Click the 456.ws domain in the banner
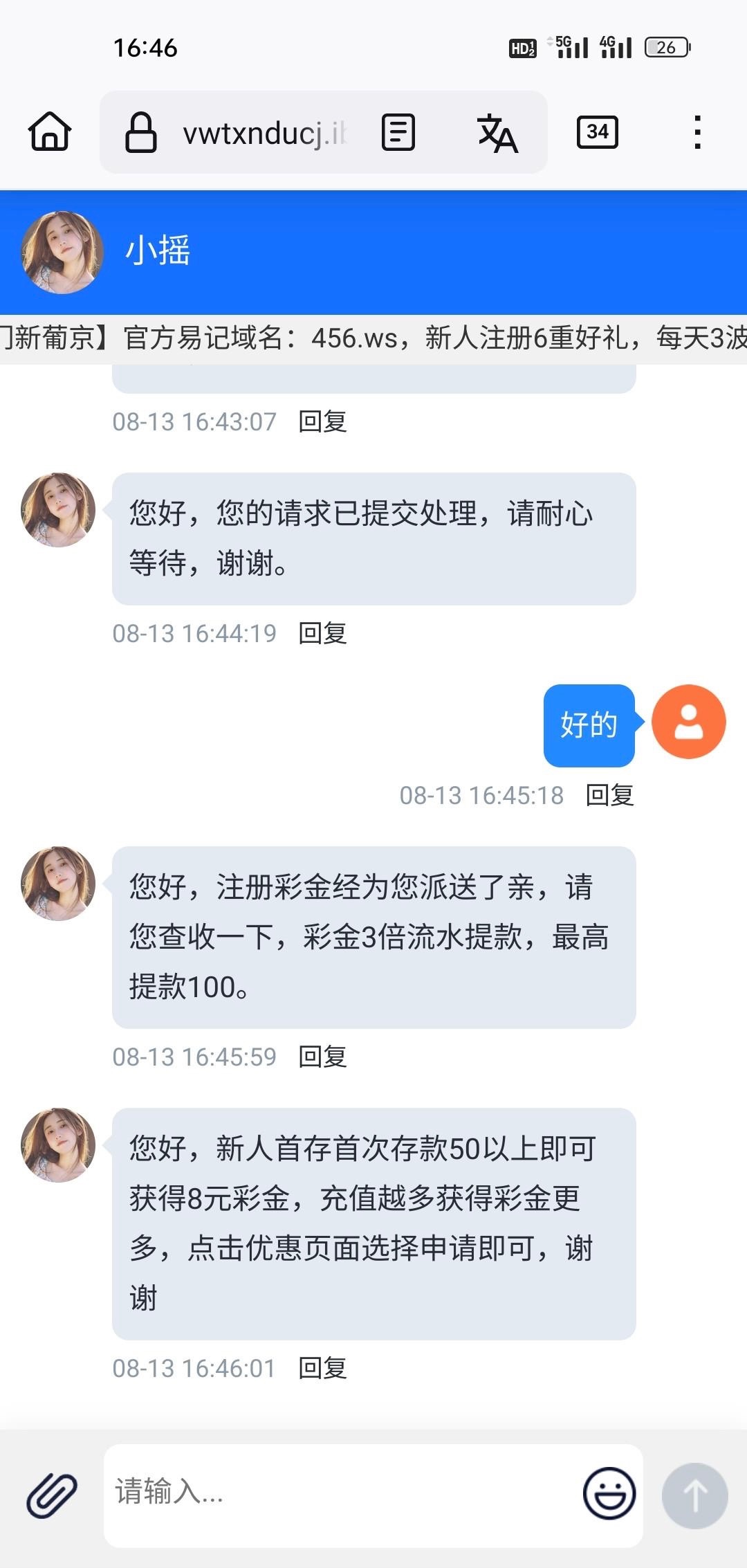This screenshot has width=747, height=1568. 354,337
